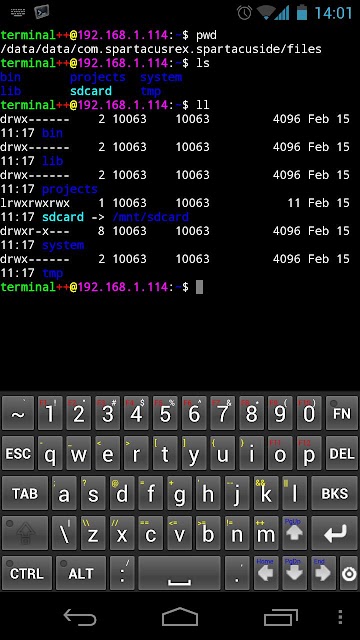Open keyboard settings gear key

(349, 573)
